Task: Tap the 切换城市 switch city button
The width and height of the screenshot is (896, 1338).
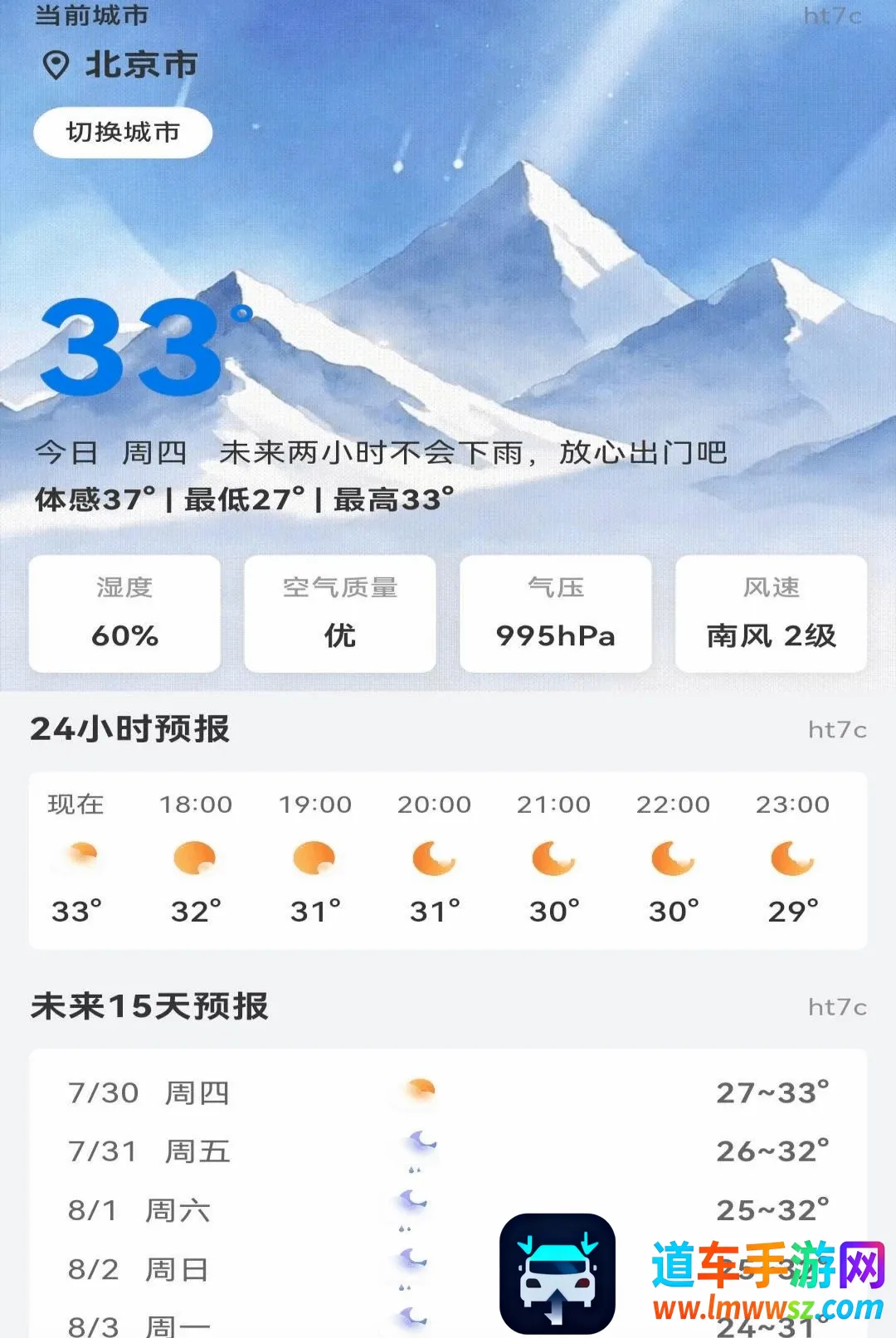Action: 123,132
